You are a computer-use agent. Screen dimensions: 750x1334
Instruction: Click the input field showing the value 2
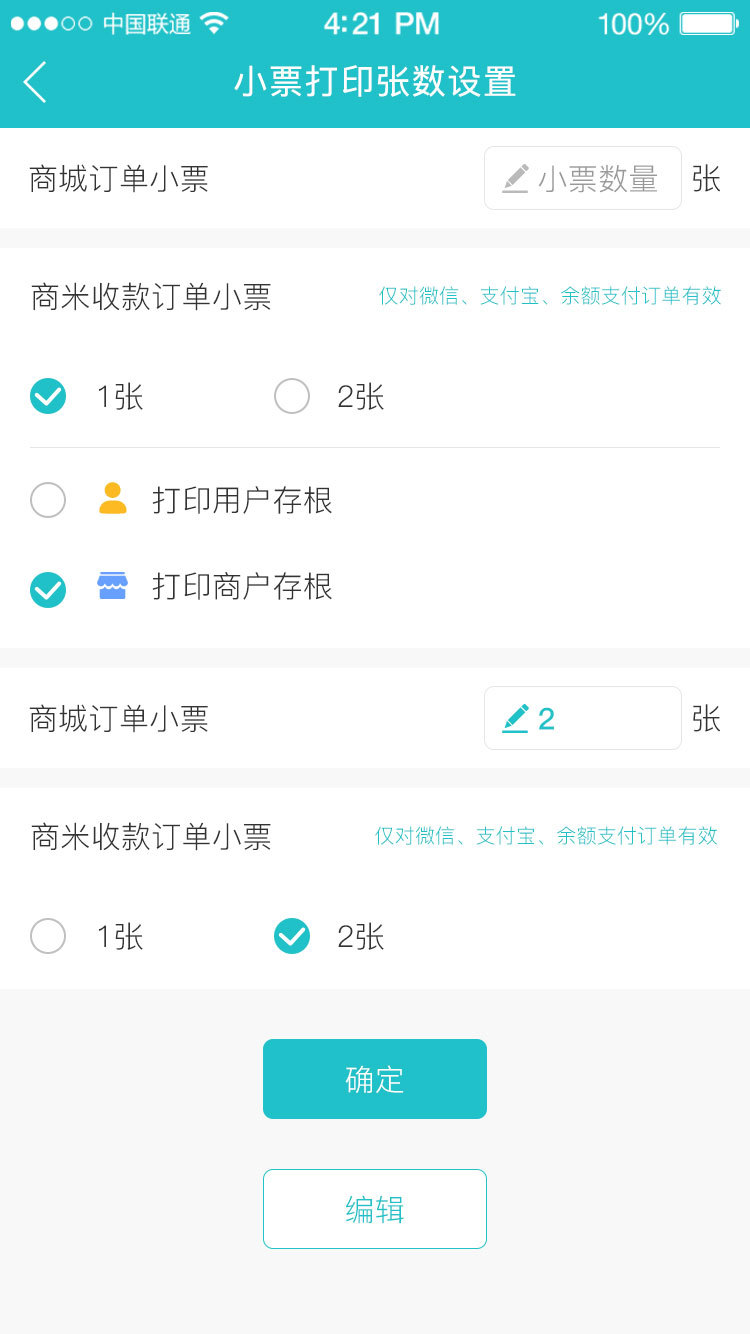point(582,718)
